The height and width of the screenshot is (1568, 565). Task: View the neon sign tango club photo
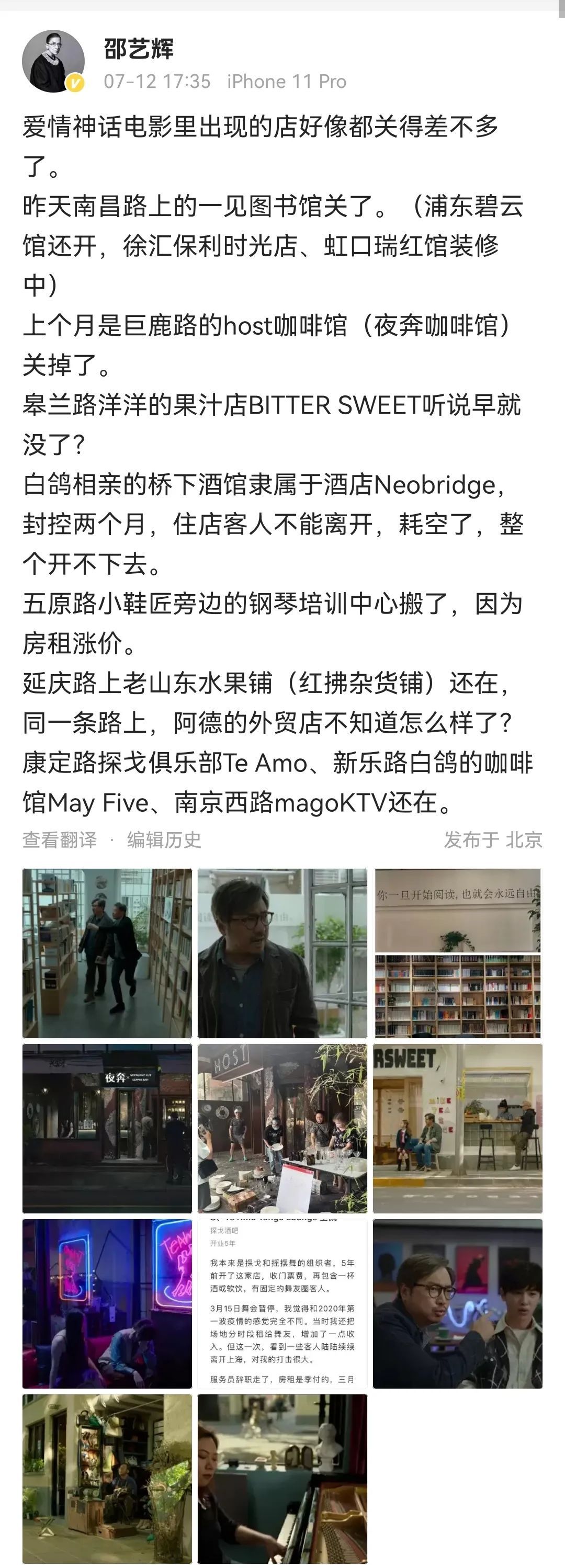[107, 1304]
